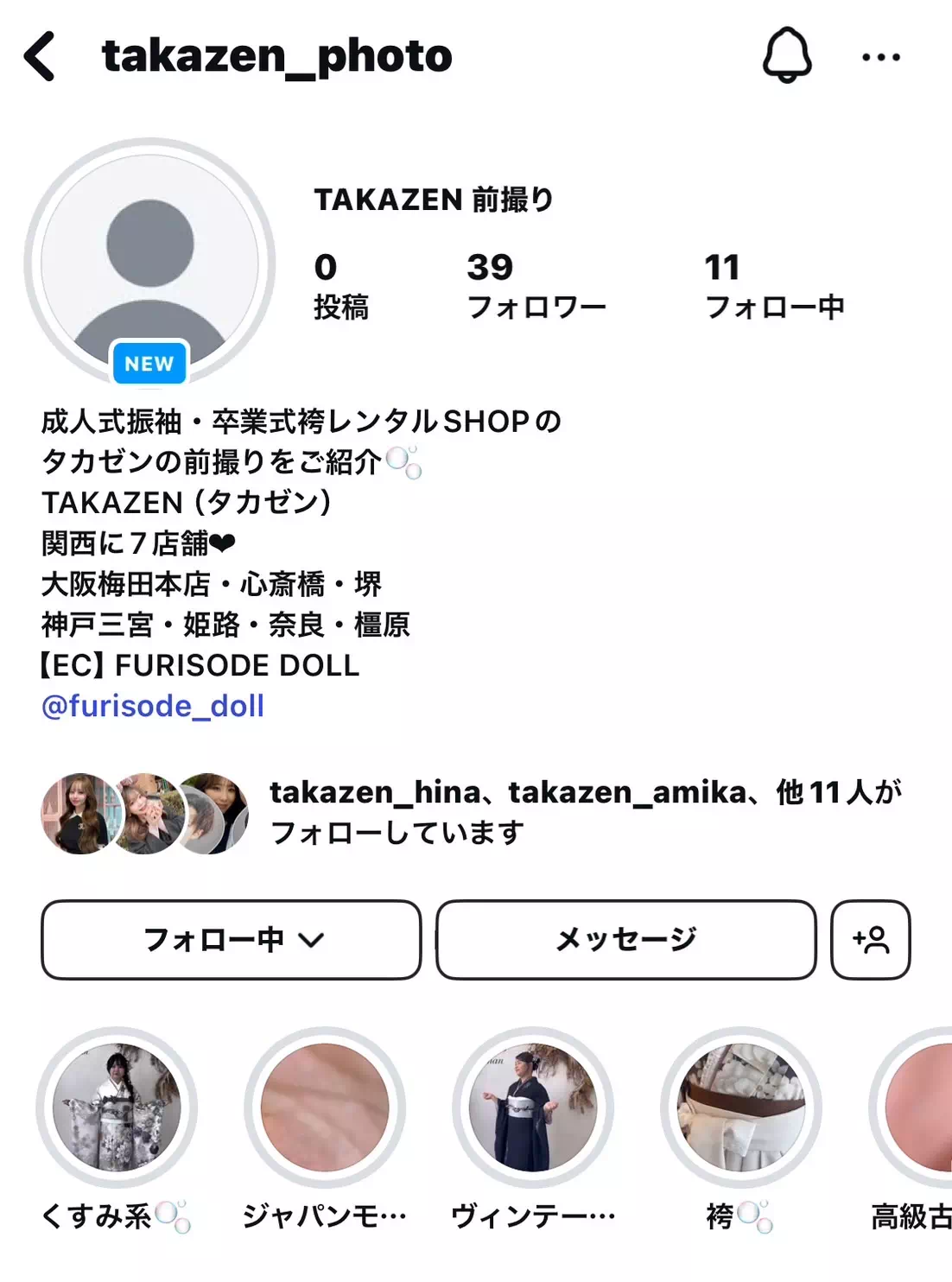Open the ジャパンモ… story highlight
This screenshot has height=1282, width=952.
click(325, 1107)
